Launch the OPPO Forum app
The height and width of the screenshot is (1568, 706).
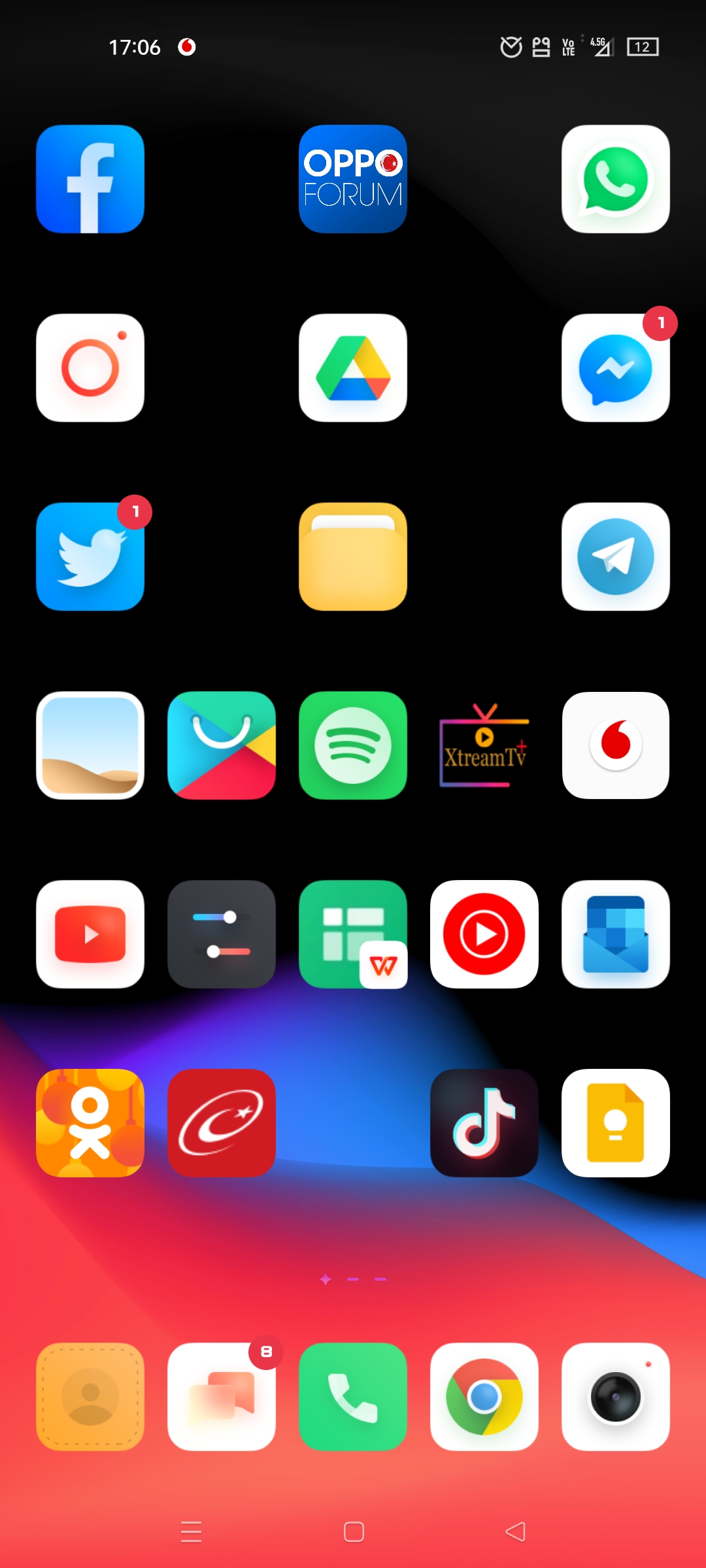(353, 179)
